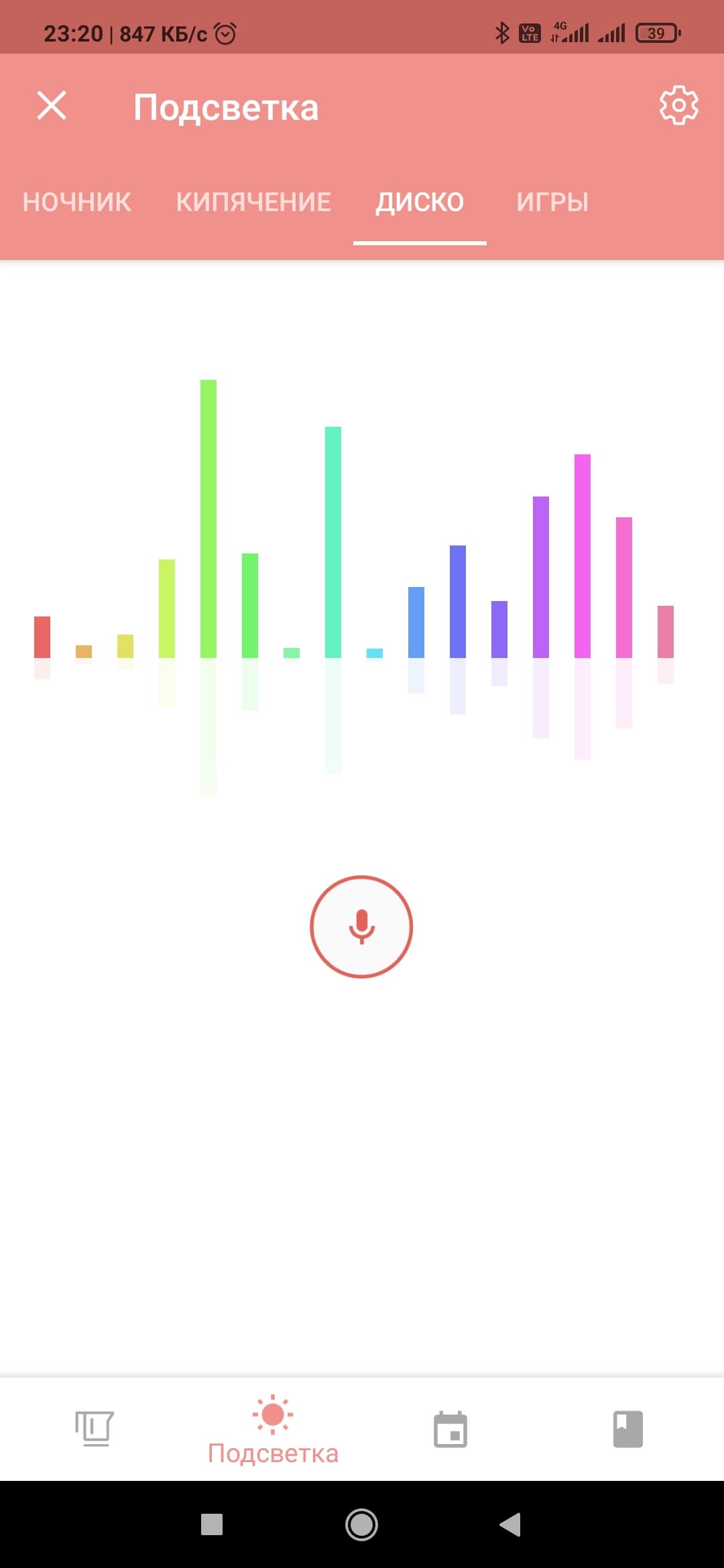Select the Диско tab
The image size is (724, 1568).
pyautogui.click(x=420, y=202)
